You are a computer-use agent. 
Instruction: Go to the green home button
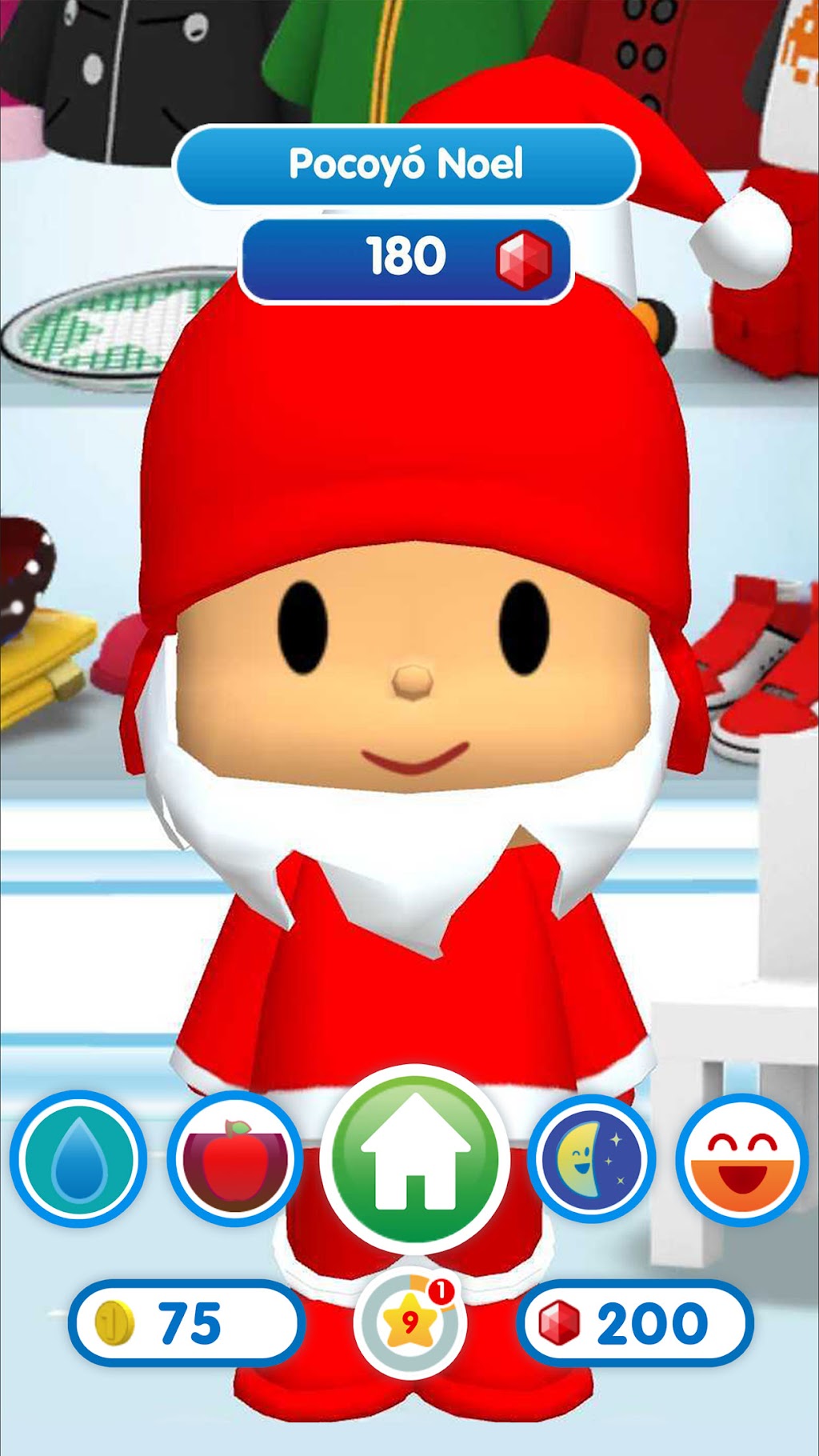pos(414,1159)
